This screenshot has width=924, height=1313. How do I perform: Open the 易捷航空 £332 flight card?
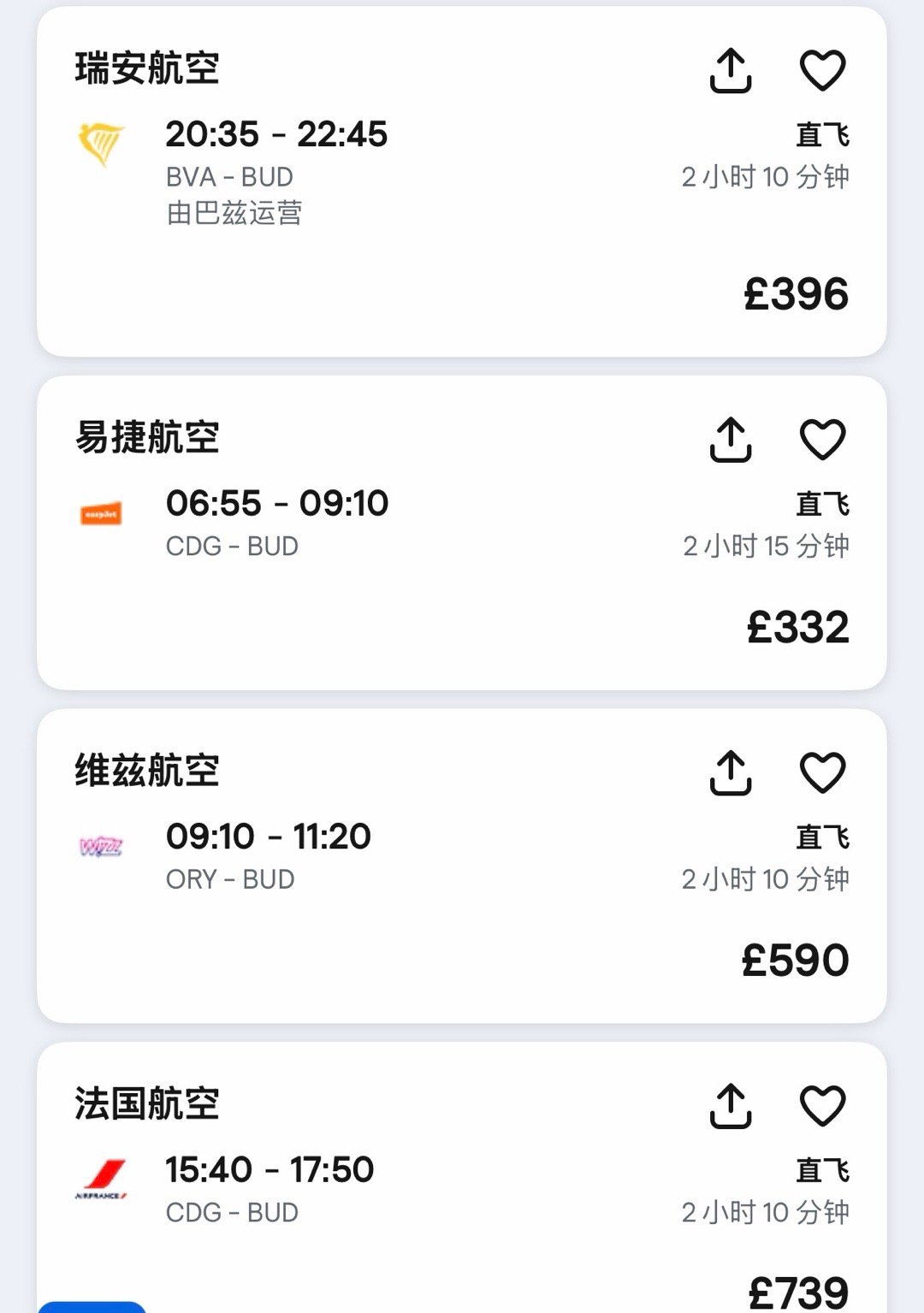tap(462, 533)
